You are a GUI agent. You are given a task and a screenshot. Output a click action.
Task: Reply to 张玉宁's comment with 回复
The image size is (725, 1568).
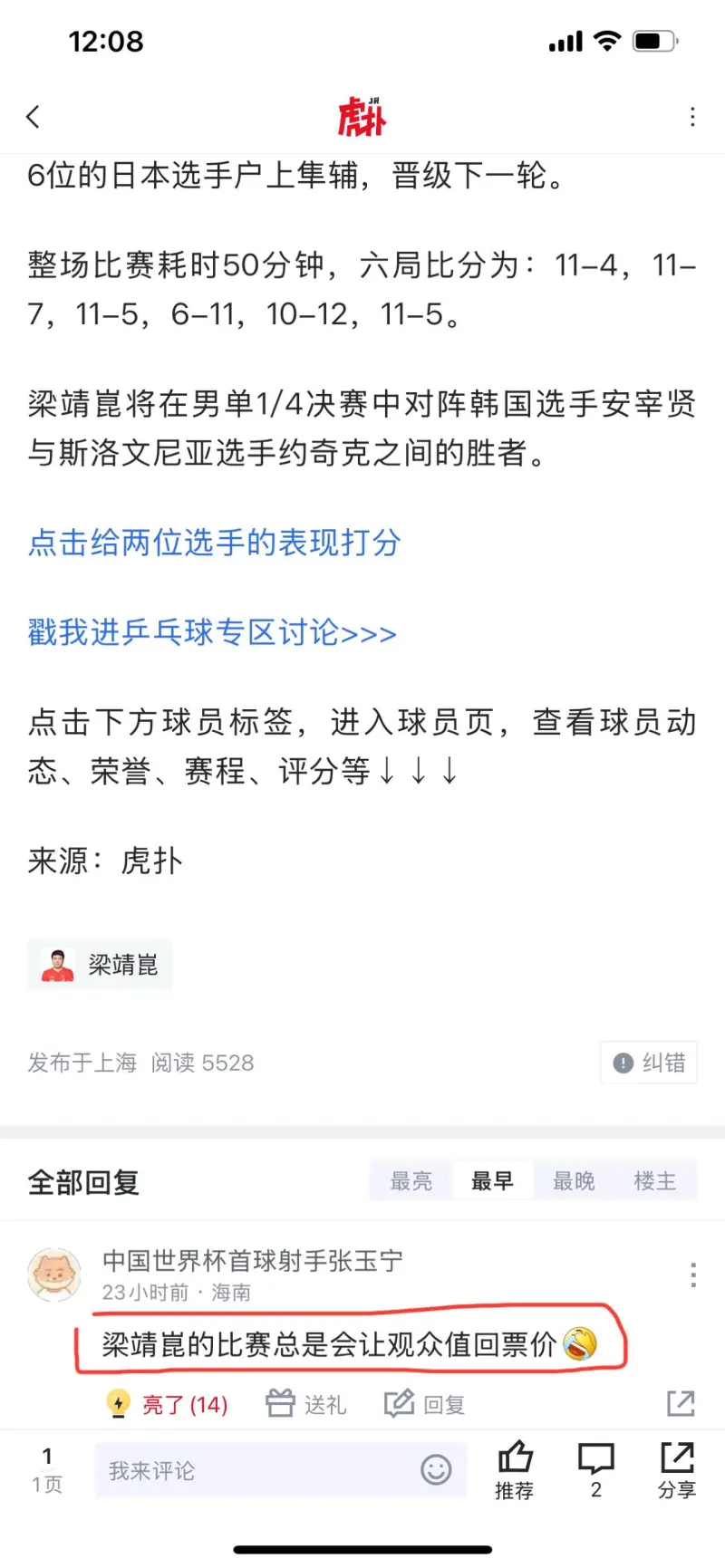(x=425, y=1404)
